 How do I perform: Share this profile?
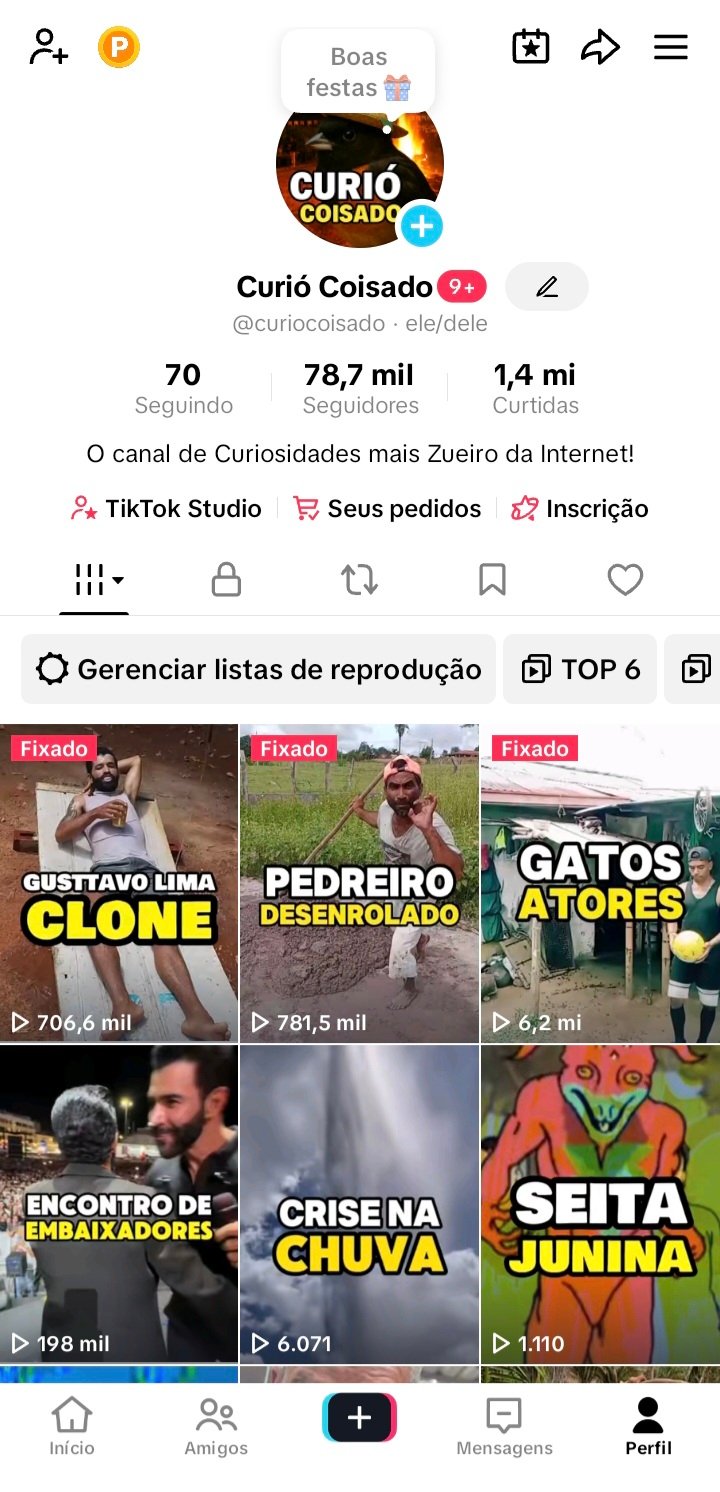coord(600,47)
